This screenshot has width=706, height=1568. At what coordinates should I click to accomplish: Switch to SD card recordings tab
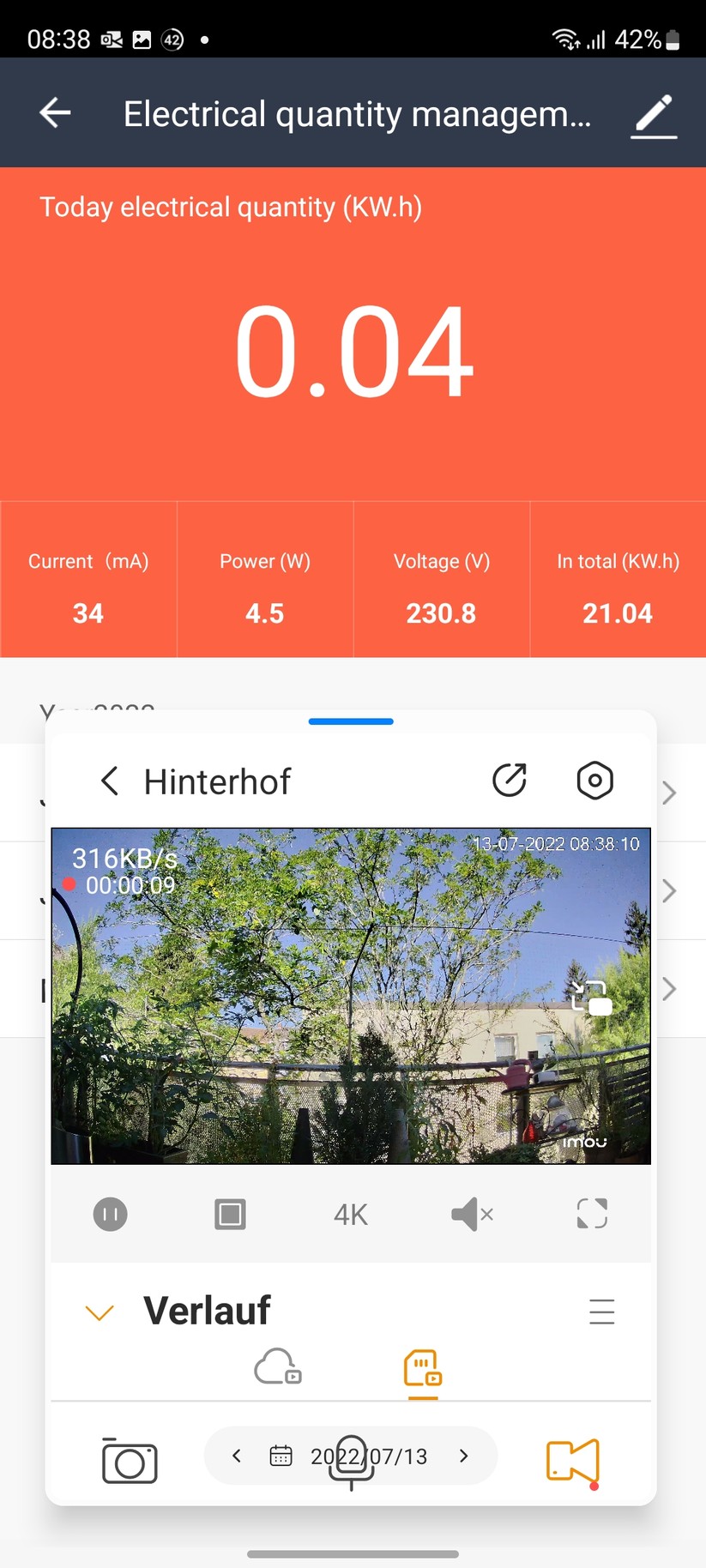(423, 1367)
